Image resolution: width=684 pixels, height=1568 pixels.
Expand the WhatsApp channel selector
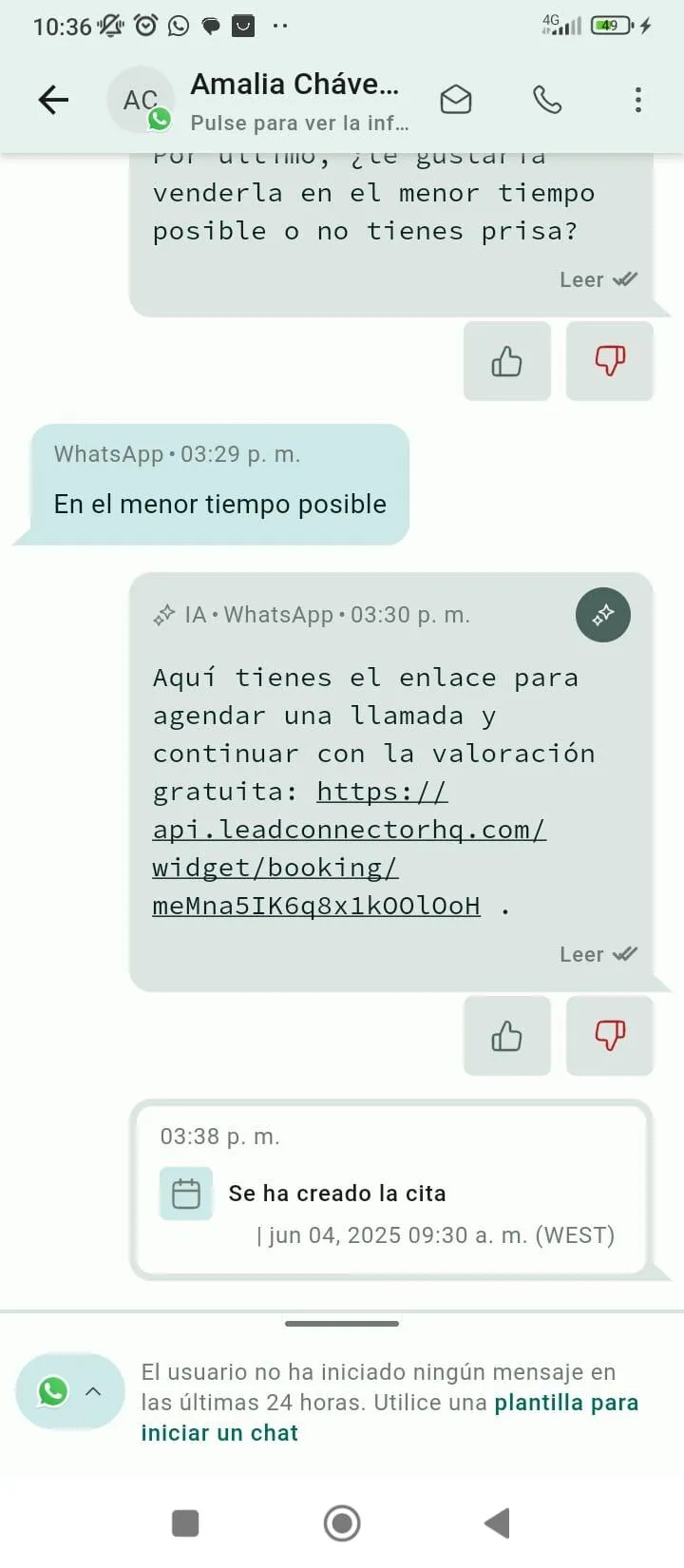(70, 1391)
